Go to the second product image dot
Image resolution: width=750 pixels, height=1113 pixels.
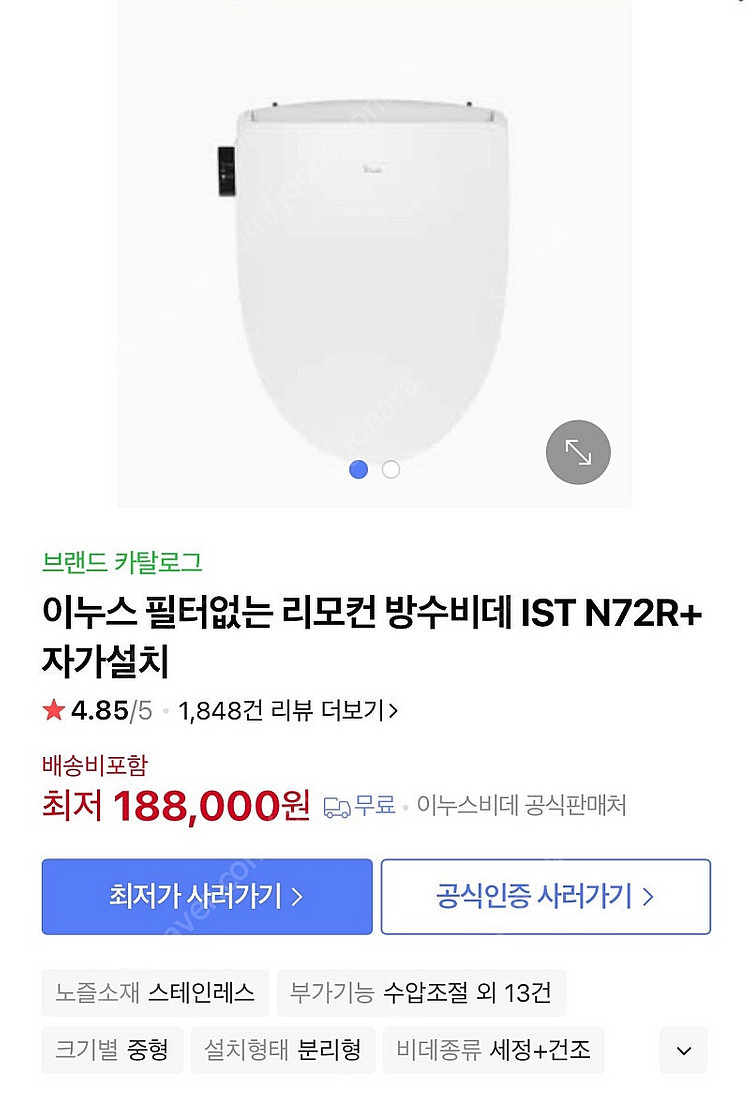coord(391,469)
